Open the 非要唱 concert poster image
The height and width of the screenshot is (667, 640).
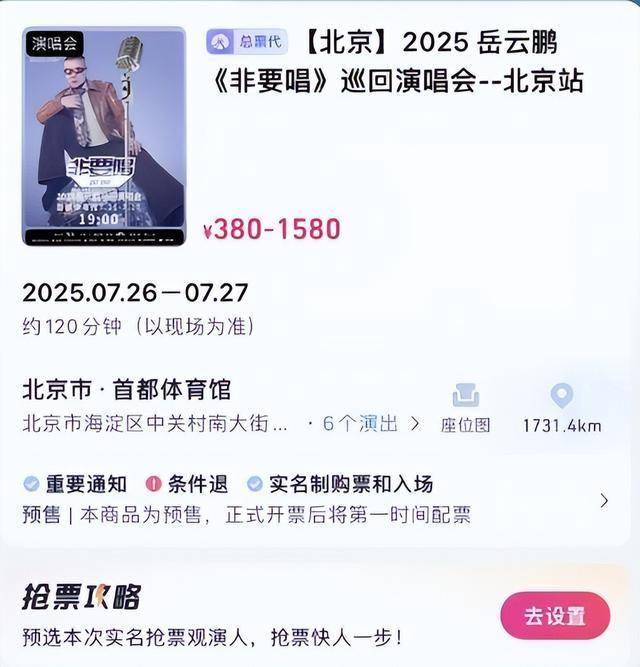coord(104,136)
